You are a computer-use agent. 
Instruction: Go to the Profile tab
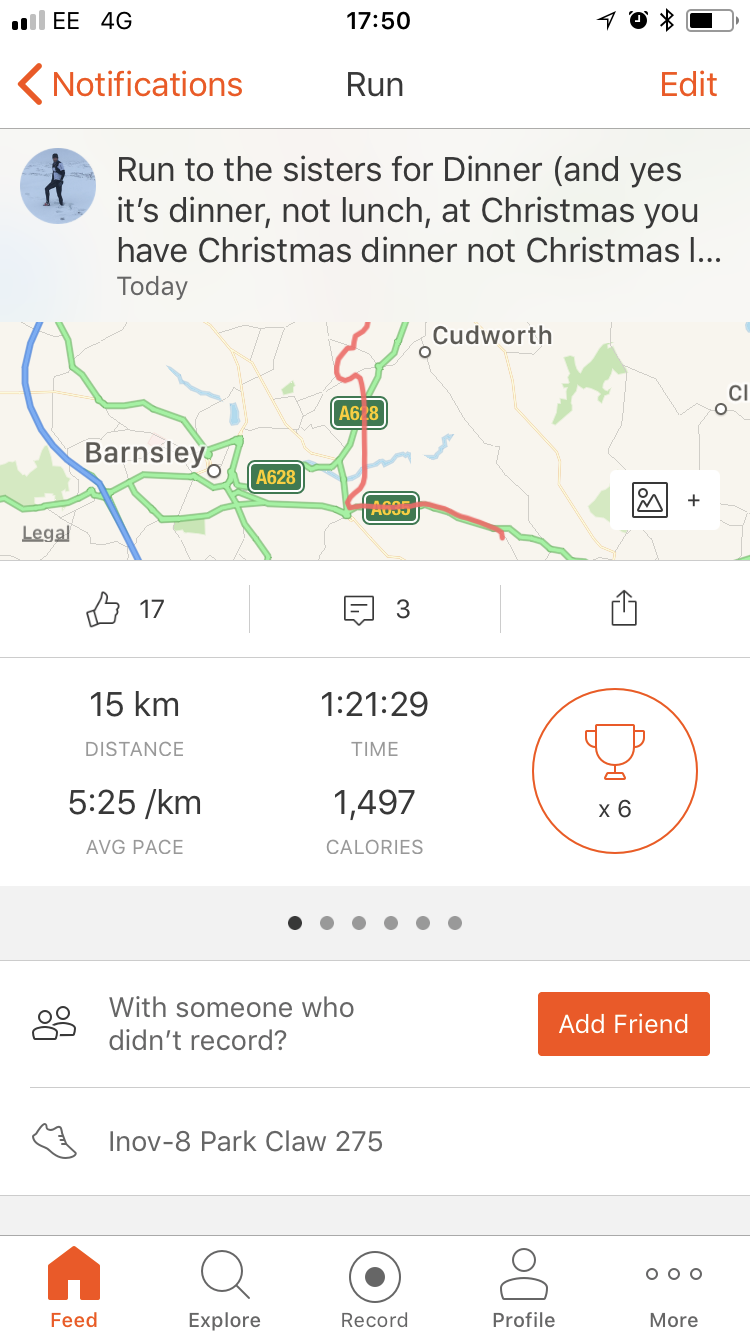tap(524, 1288)
